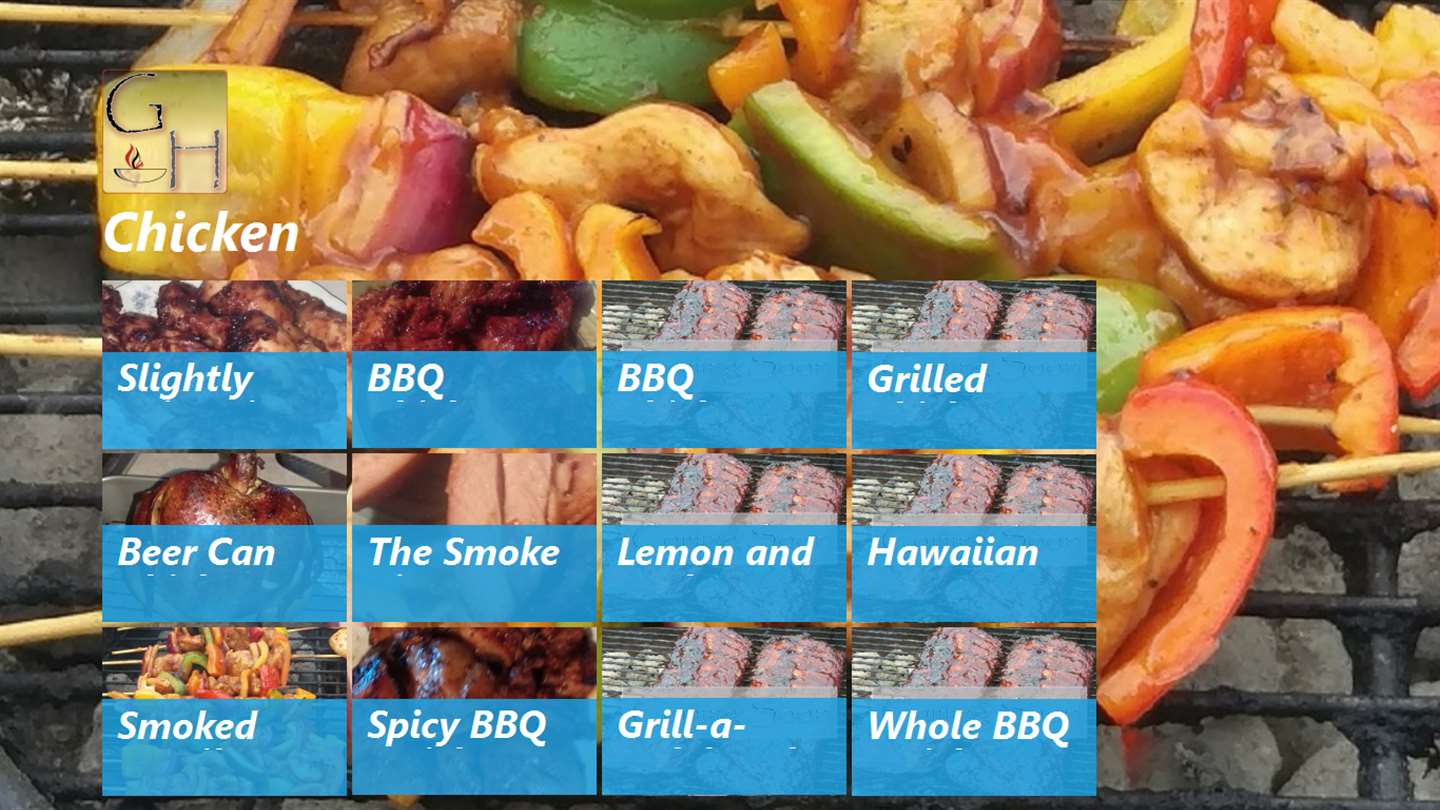The height and width of the screenshot is (810, 1440).
Task: View the Whole BBQ recipe
Action: (x=973, y=711)
